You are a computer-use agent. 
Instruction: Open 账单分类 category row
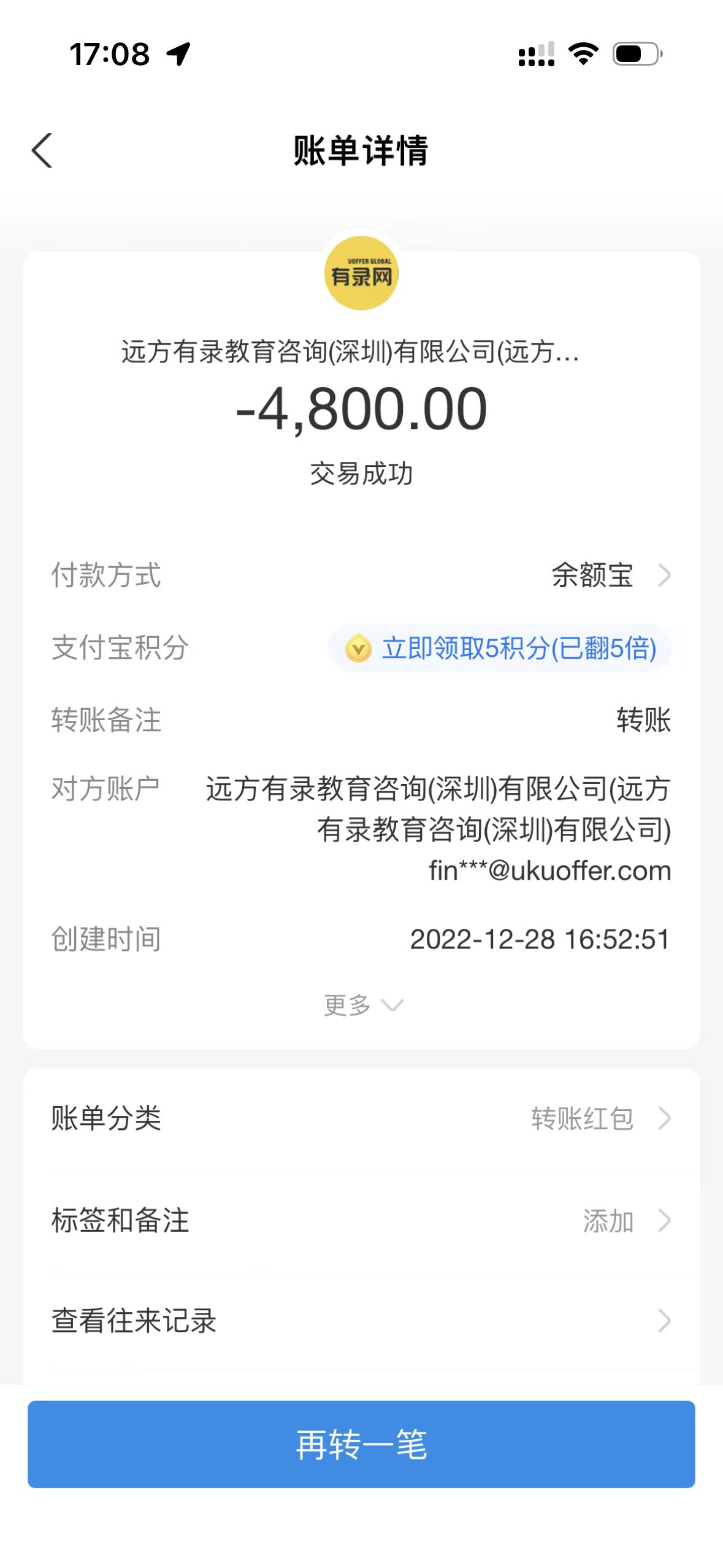click(361, 1118)
